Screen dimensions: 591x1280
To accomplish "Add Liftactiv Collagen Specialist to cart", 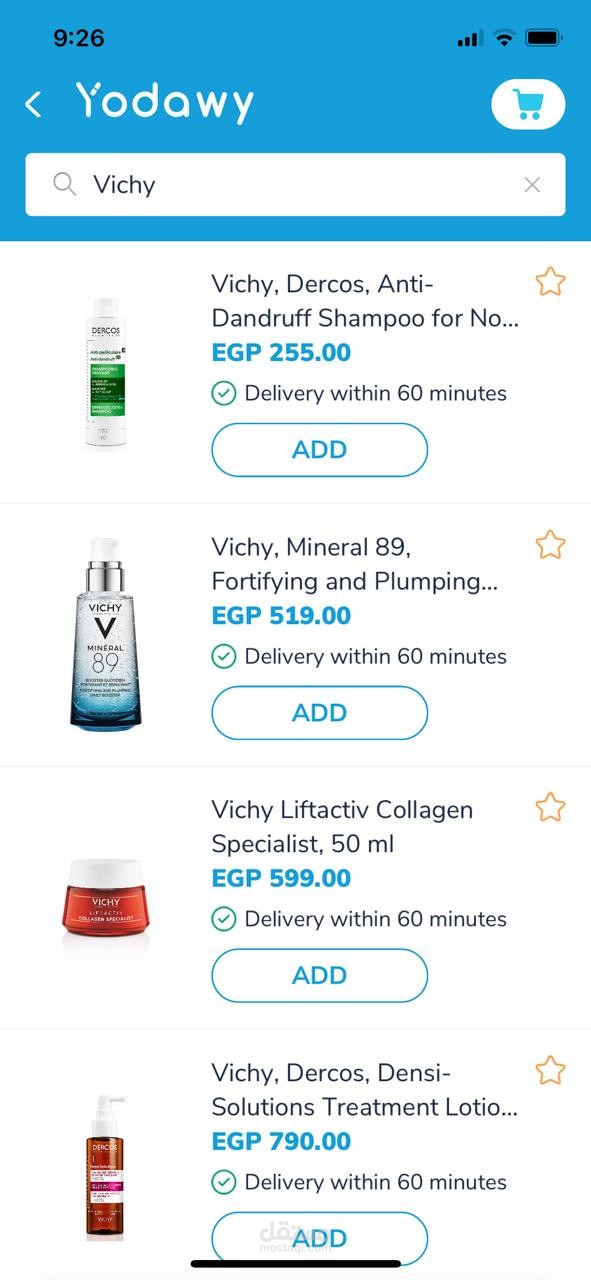I will click(319, 976).
